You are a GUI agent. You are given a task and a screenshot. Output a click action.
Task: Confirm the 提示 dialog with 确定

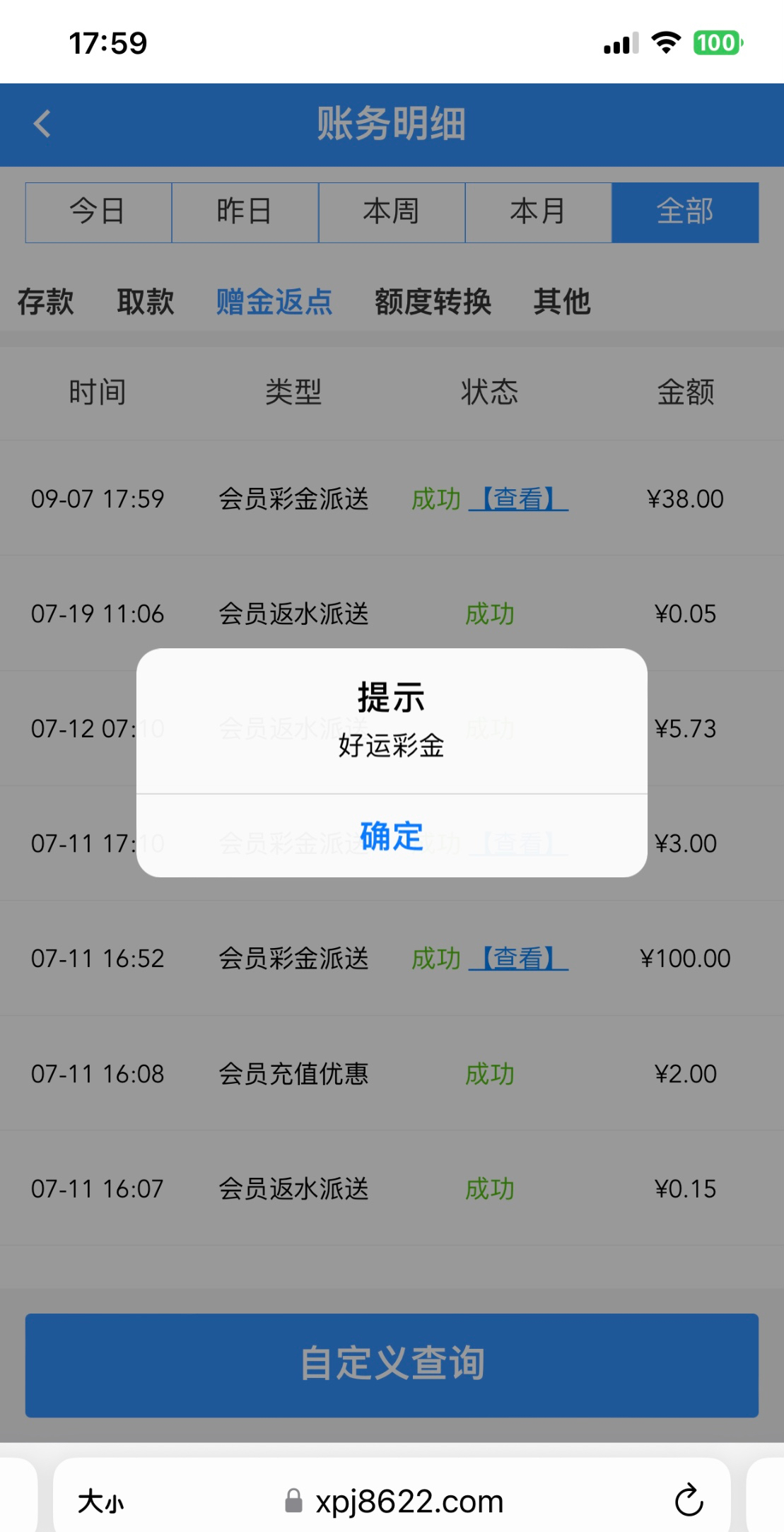click(x=391, y=836)
